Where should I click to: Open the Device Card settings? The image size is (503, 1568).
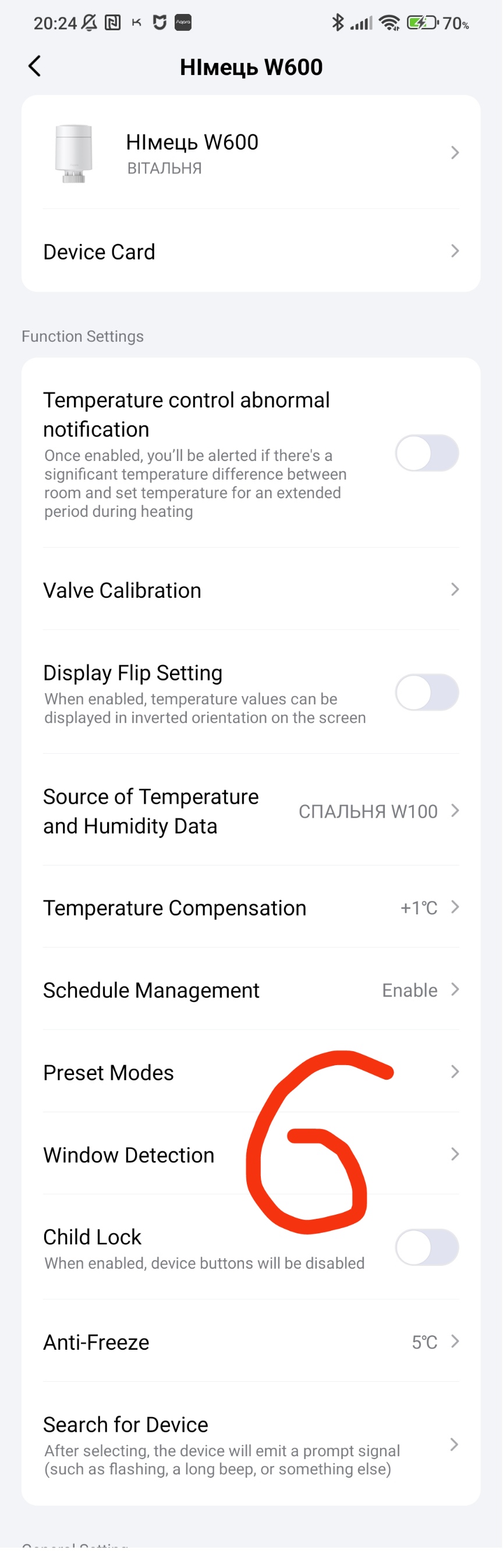coord(251,251)
